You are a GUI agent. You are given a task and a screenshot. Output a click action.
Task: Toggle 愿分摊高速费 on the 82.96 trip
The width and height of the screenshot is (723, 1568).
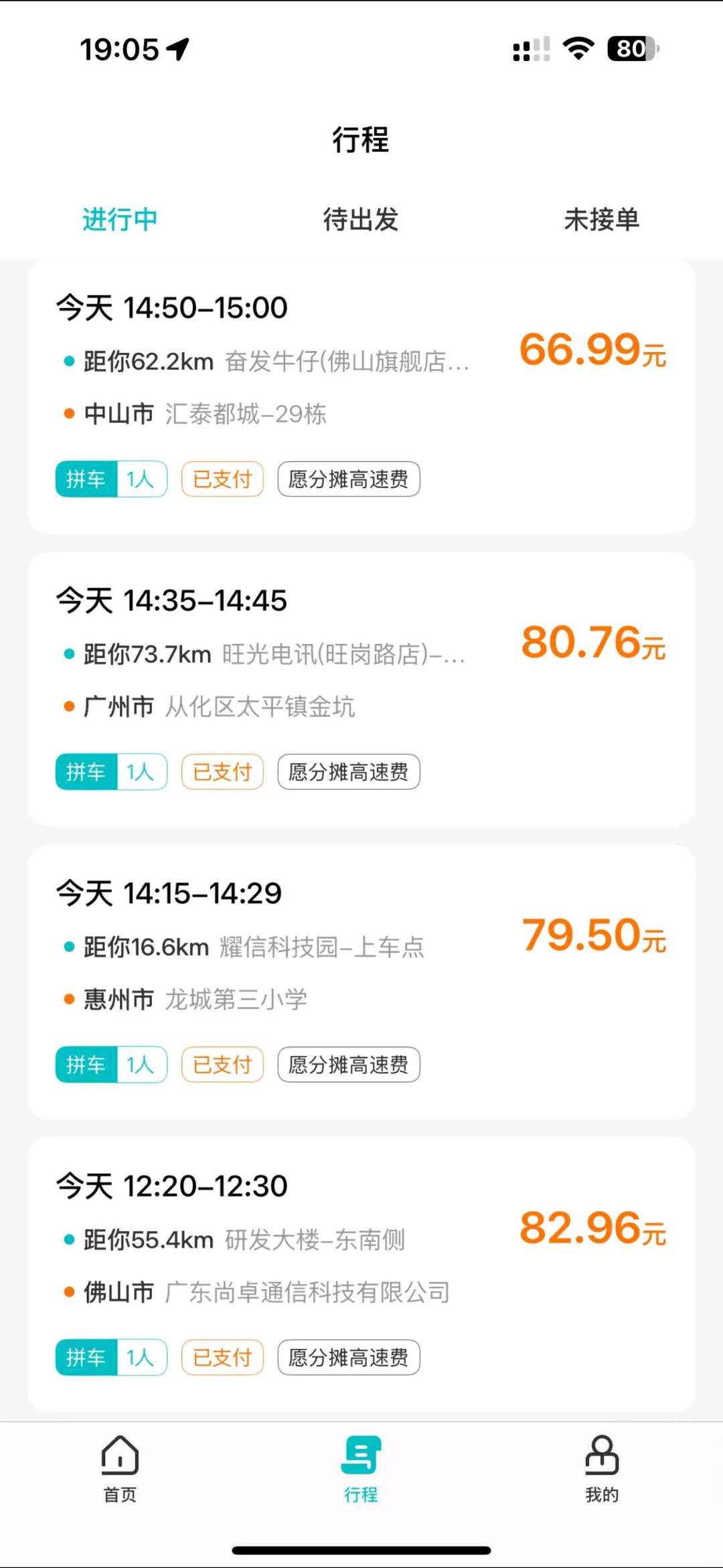348,1357
